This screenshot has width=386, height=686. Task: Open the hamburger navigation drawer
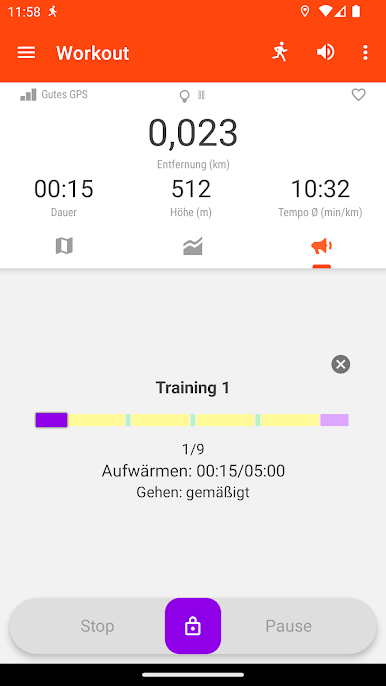26,52
